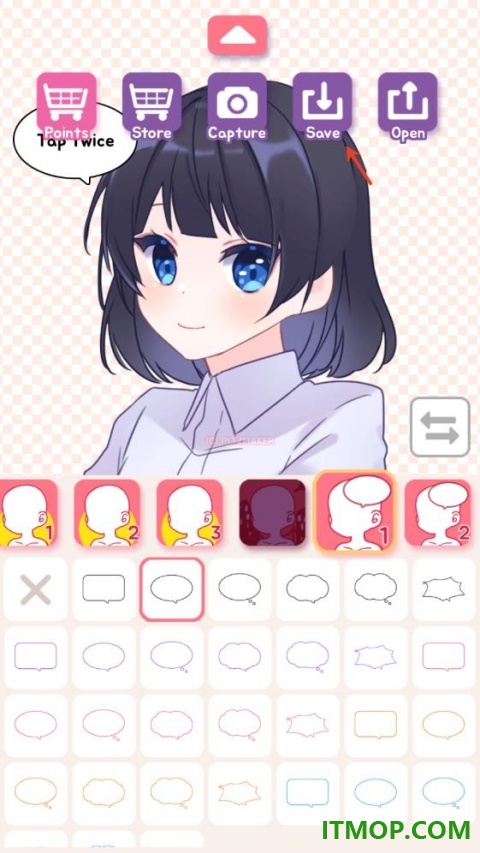Viewport: 480px width, 853px height.
Task: Remove the speech bubble with the X
Action: point(36,590)
